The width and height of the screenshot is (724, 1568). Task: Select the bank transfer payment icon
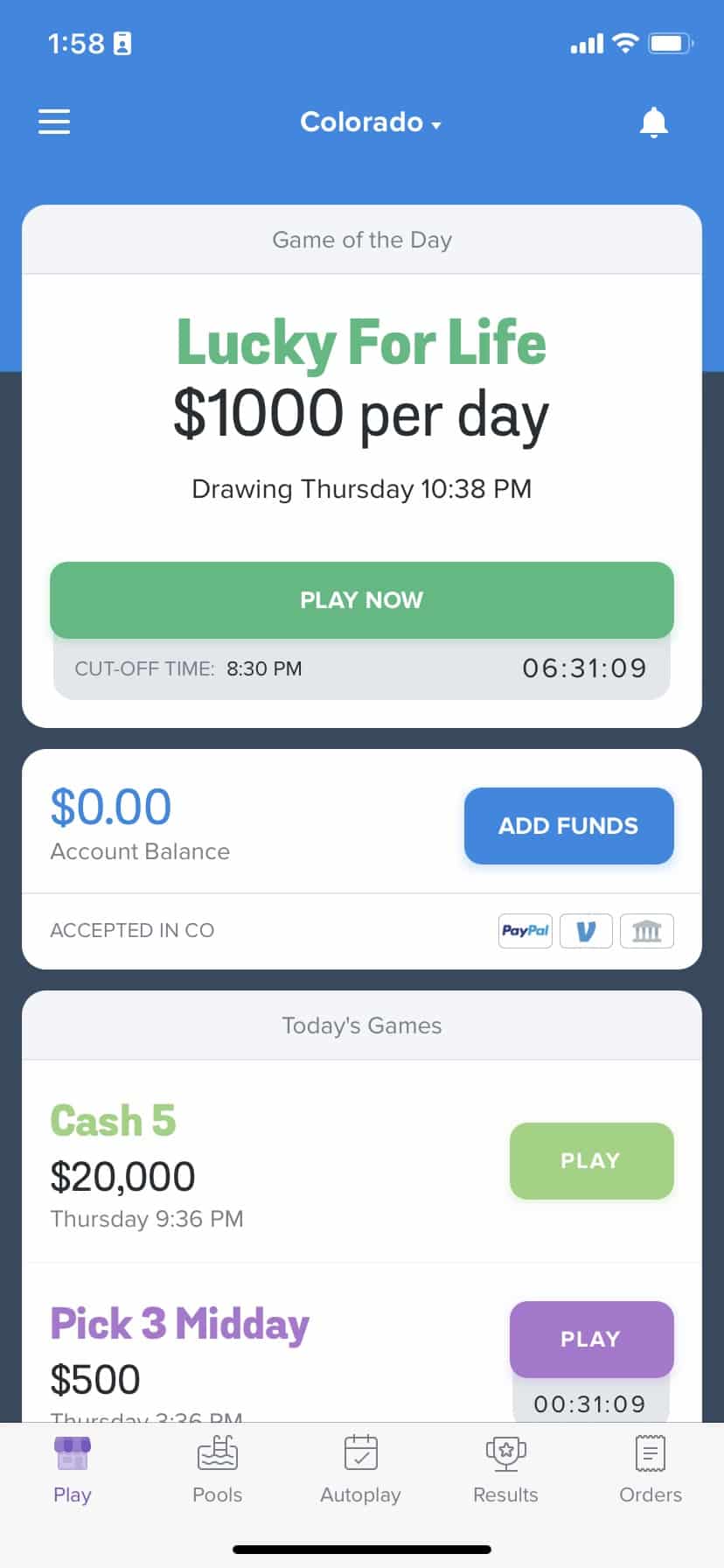(647, 930)
